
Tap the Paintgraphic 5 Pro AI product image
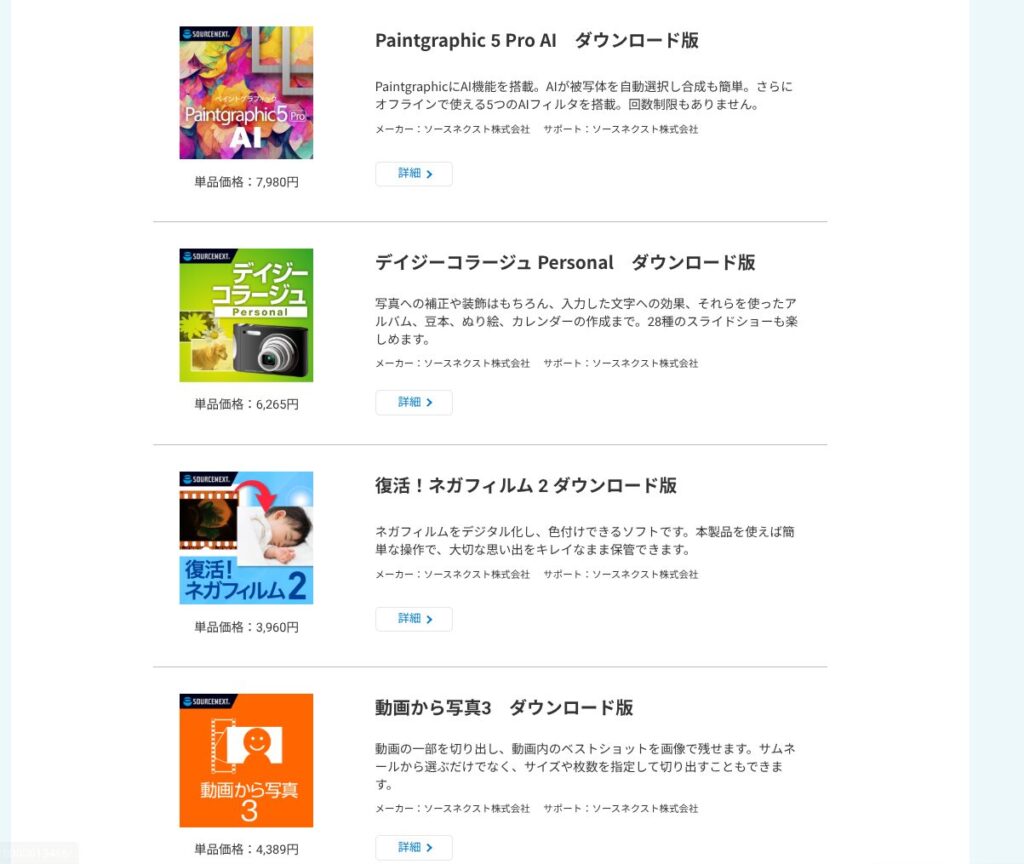pos(246,93)
